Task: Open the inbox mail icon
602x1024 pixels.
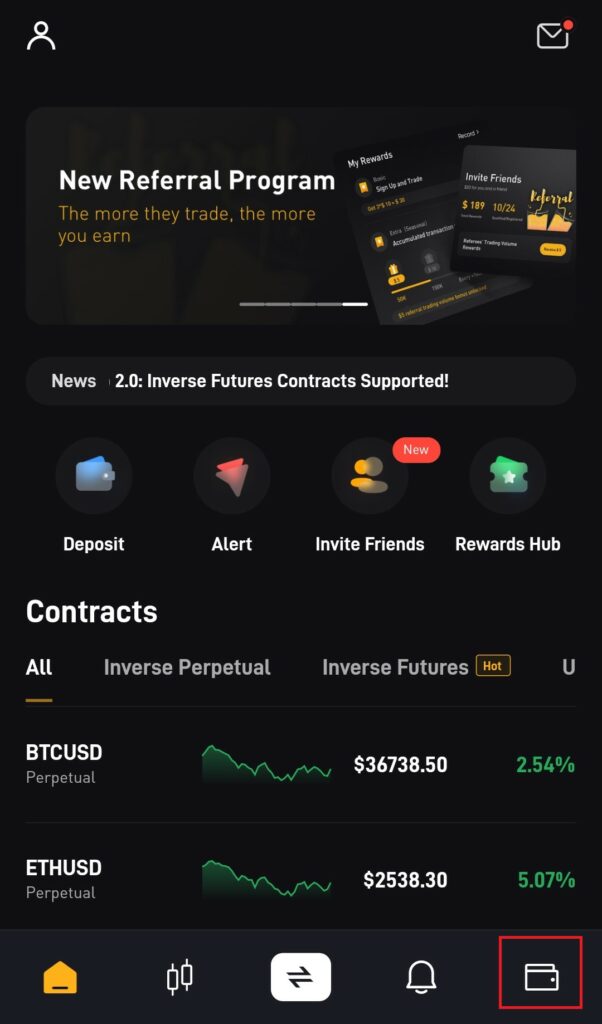Action: pyautogui.click(x=553, y=36)
